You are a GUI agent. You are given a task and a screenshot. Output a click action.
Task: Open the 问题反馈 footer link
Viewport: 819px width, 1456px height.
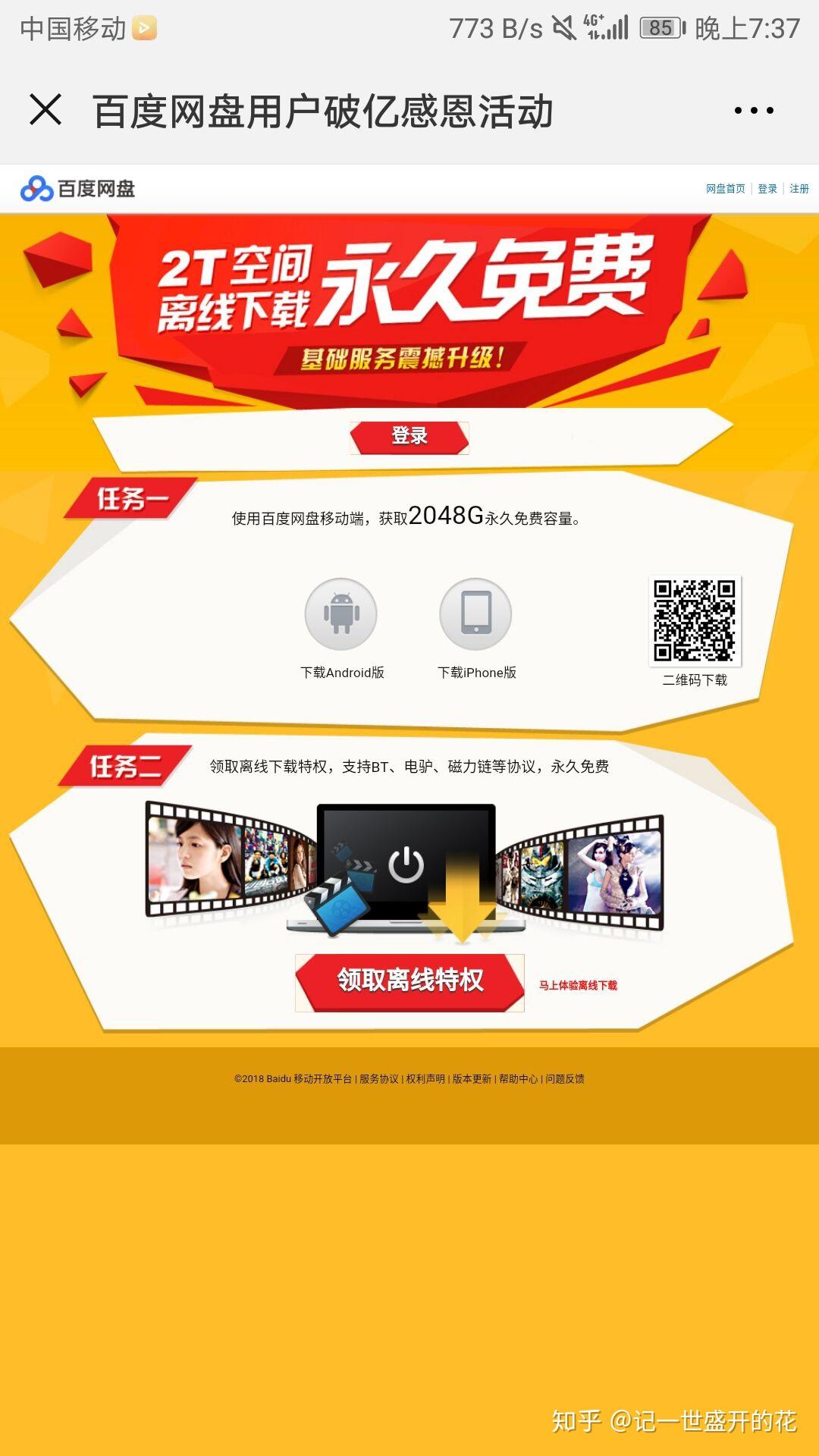[x=565, y=1078]
